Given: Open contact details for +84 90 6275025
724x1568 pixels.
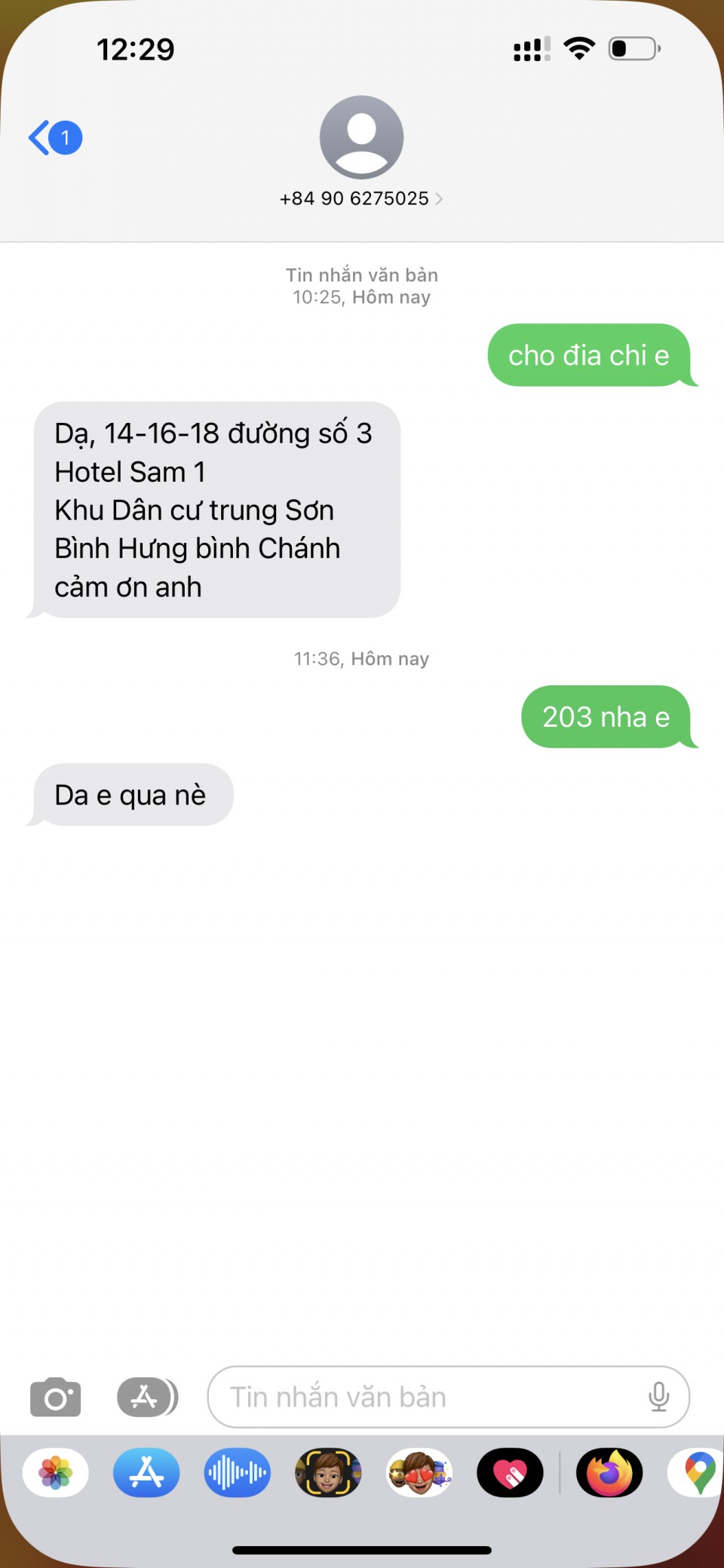Looking at the screenshot, I should [x=361, y=198].
